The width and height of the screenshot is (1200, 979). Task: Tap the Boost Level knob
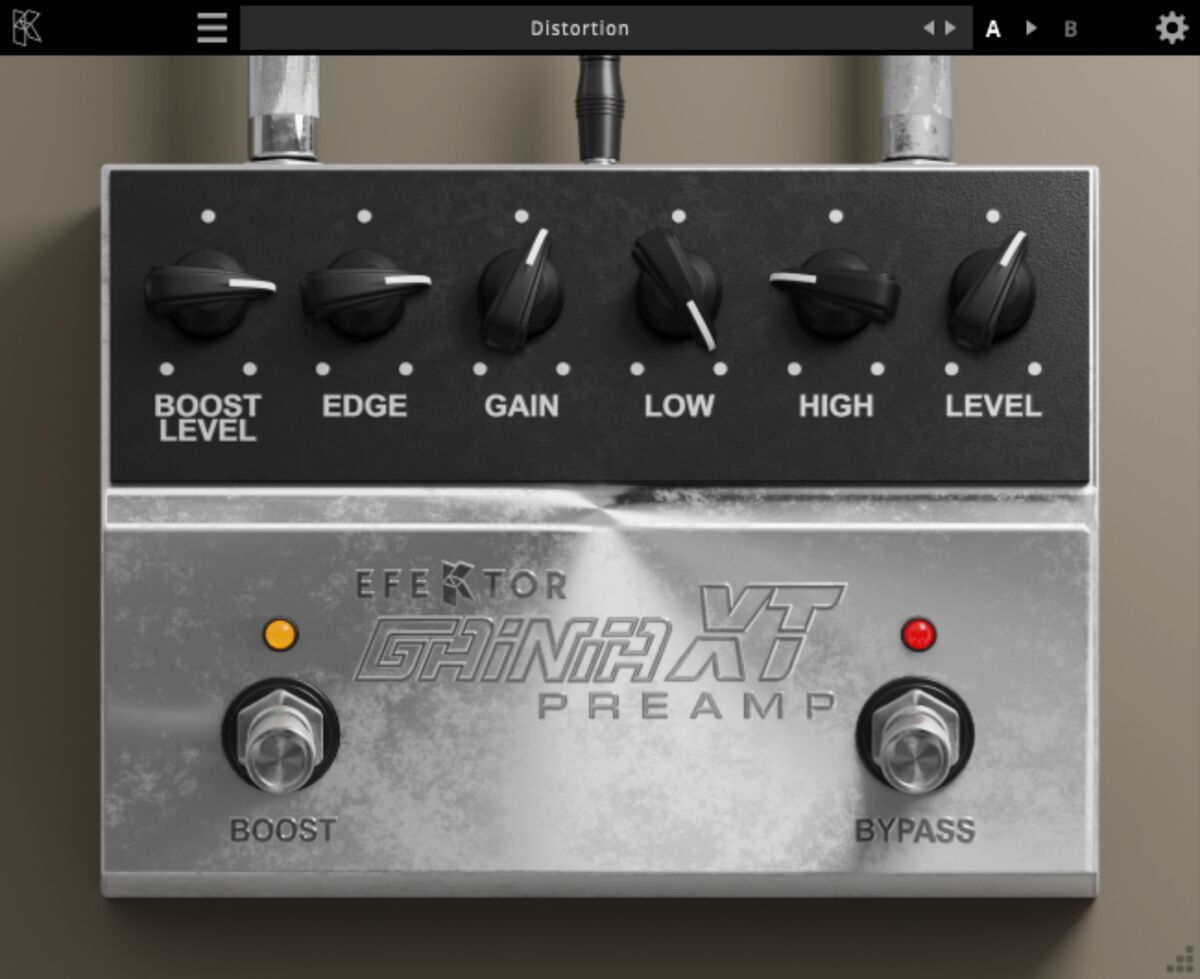207,293
